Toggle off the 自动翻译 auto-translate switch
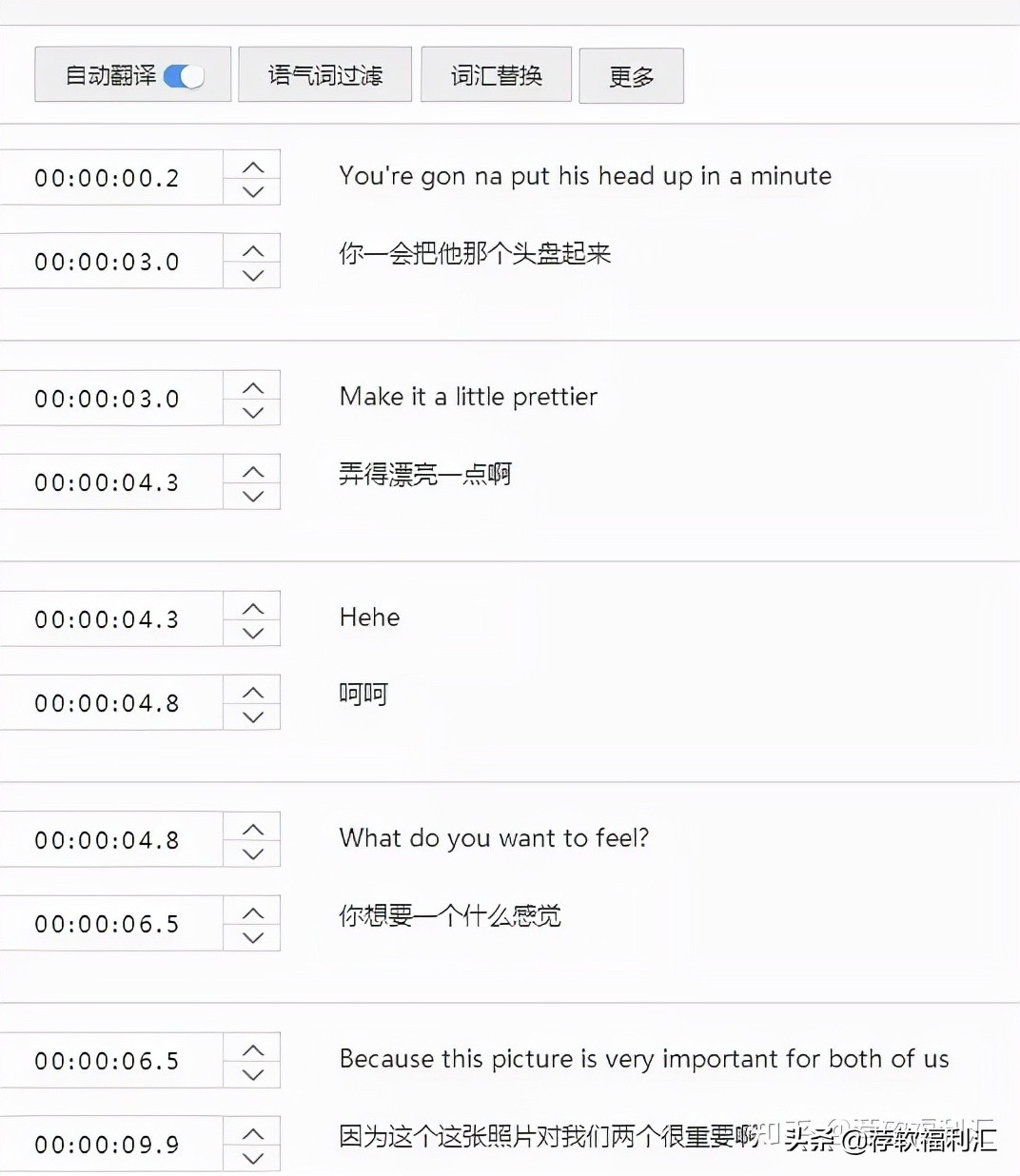Viewport: 1020px width, 1176px height. click(x=186, y=74)
